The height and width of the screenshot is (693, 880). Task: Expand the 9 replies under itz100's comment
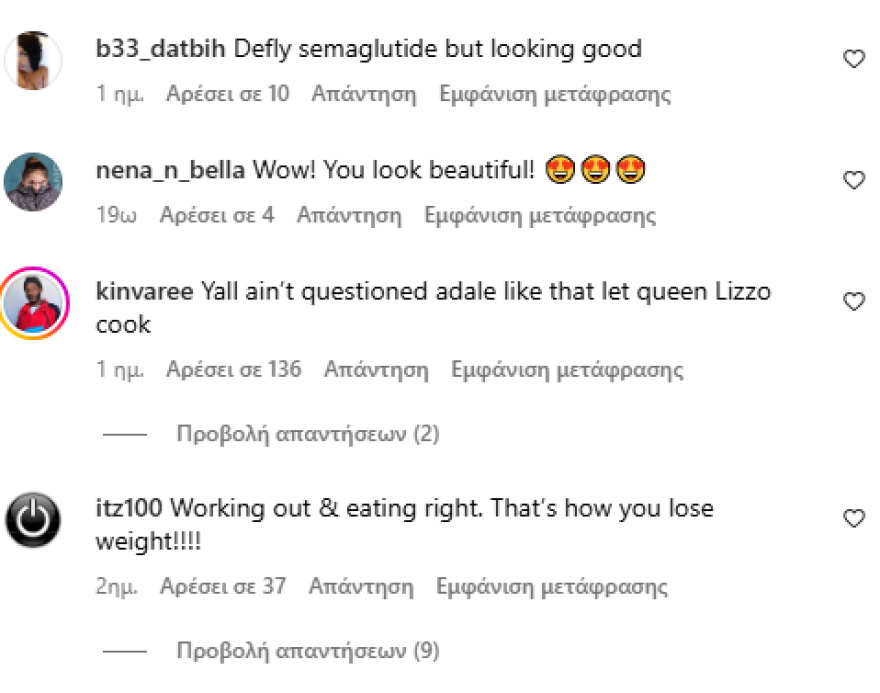coord(307,651)
